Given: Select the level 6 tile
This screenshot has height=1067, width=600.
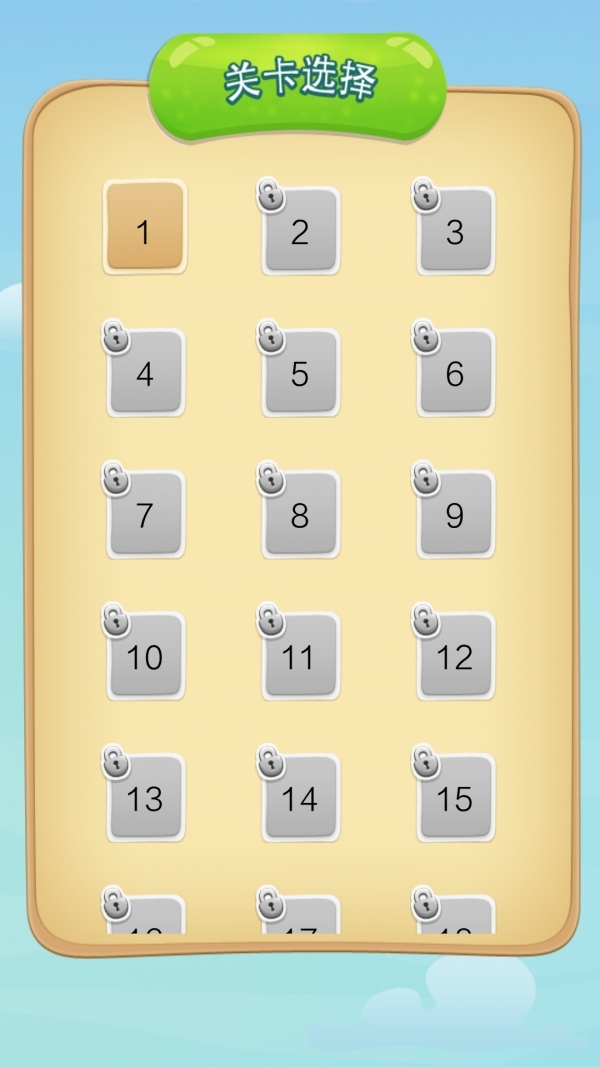Looking at the screenshot, I should coord(455,373).
